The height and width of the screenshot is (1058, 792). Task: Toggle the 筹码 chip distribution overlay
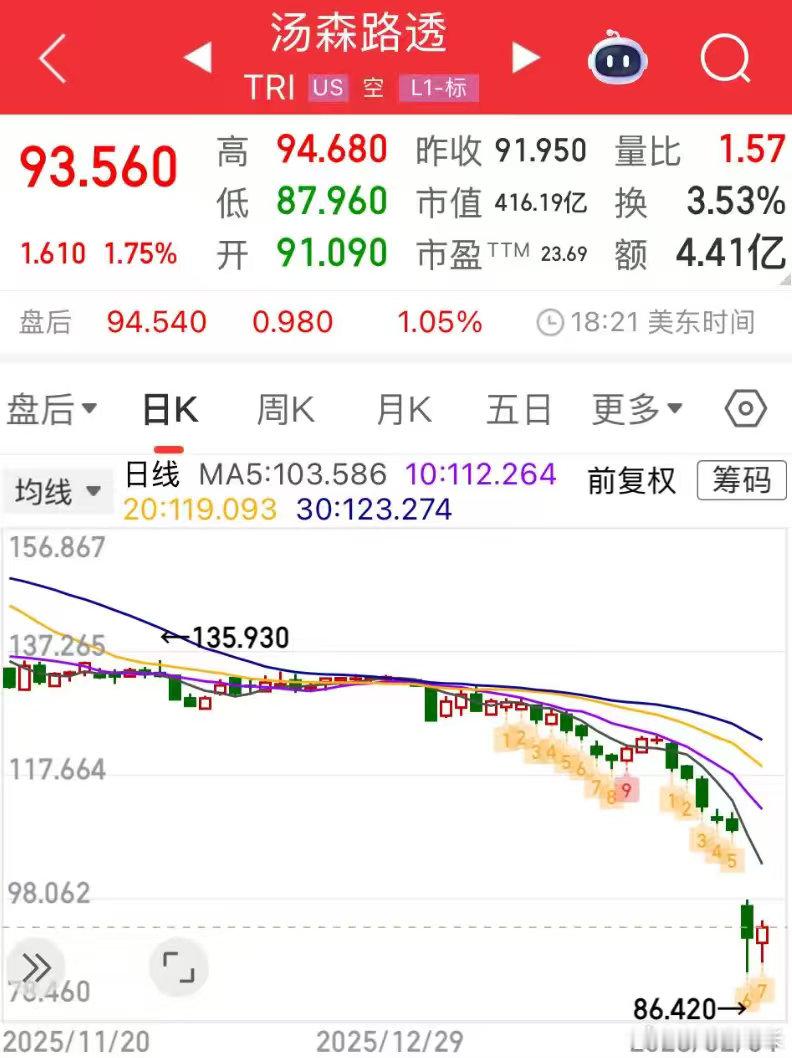741,481
